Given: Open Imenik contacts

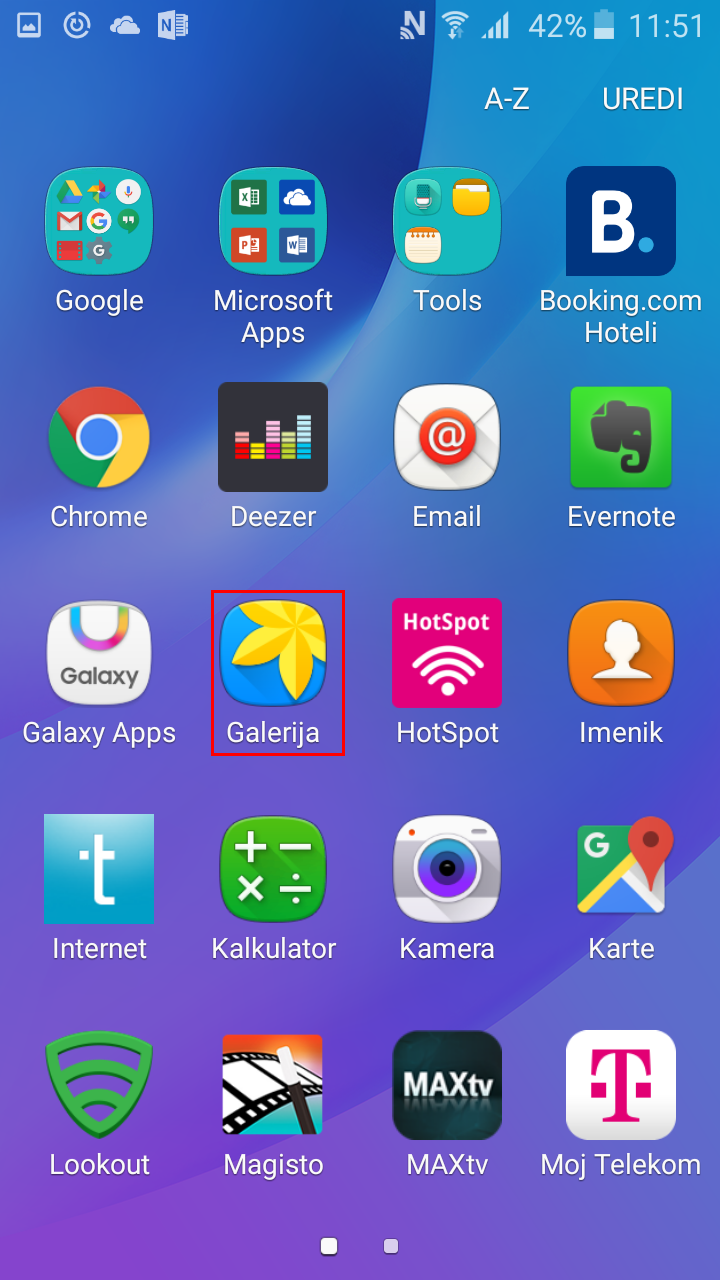Looking at the screenshot, I should (621, 654).
